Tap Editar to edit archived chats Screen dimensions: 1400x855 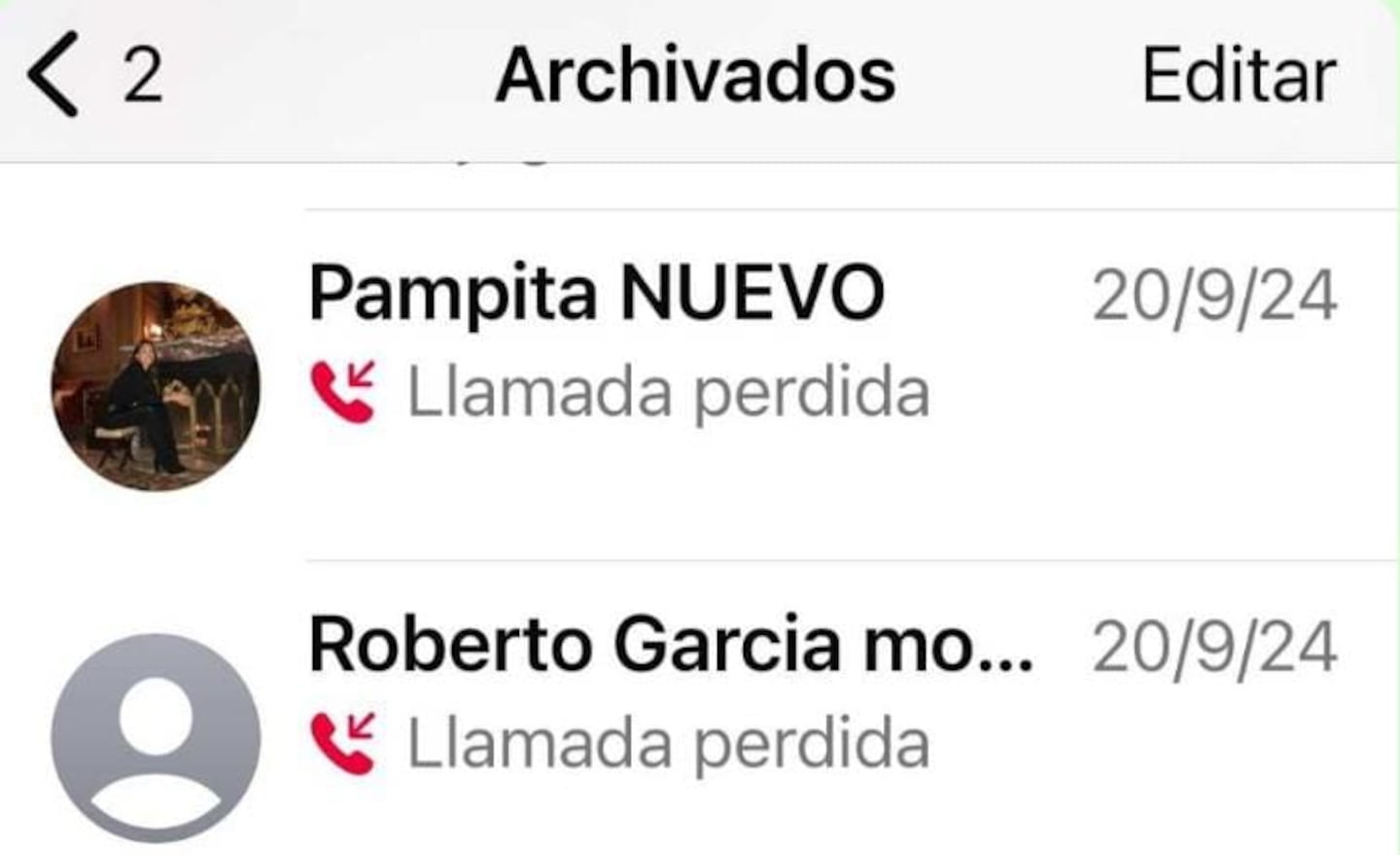click(1238, 75)
